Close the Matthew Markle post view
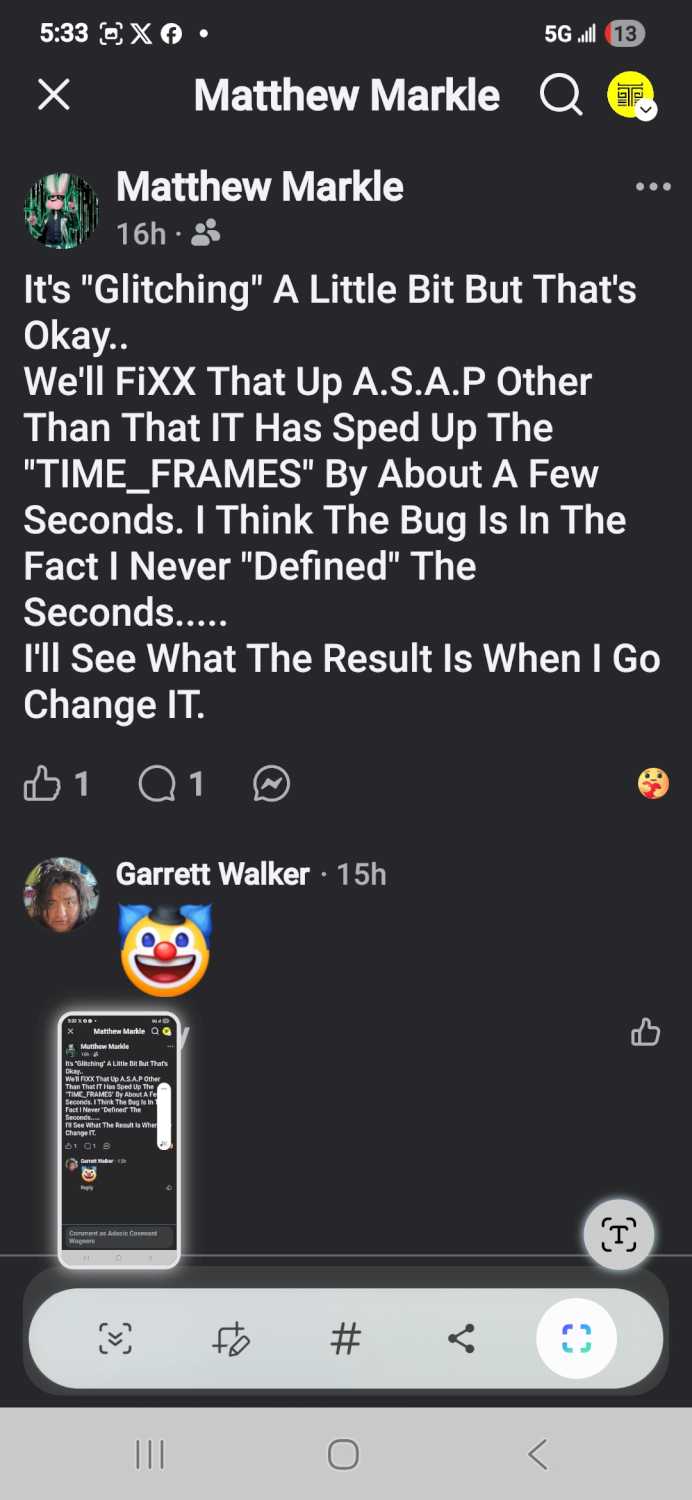The width and height of the screenshot is (692, 1500). [x=54, y=95]
